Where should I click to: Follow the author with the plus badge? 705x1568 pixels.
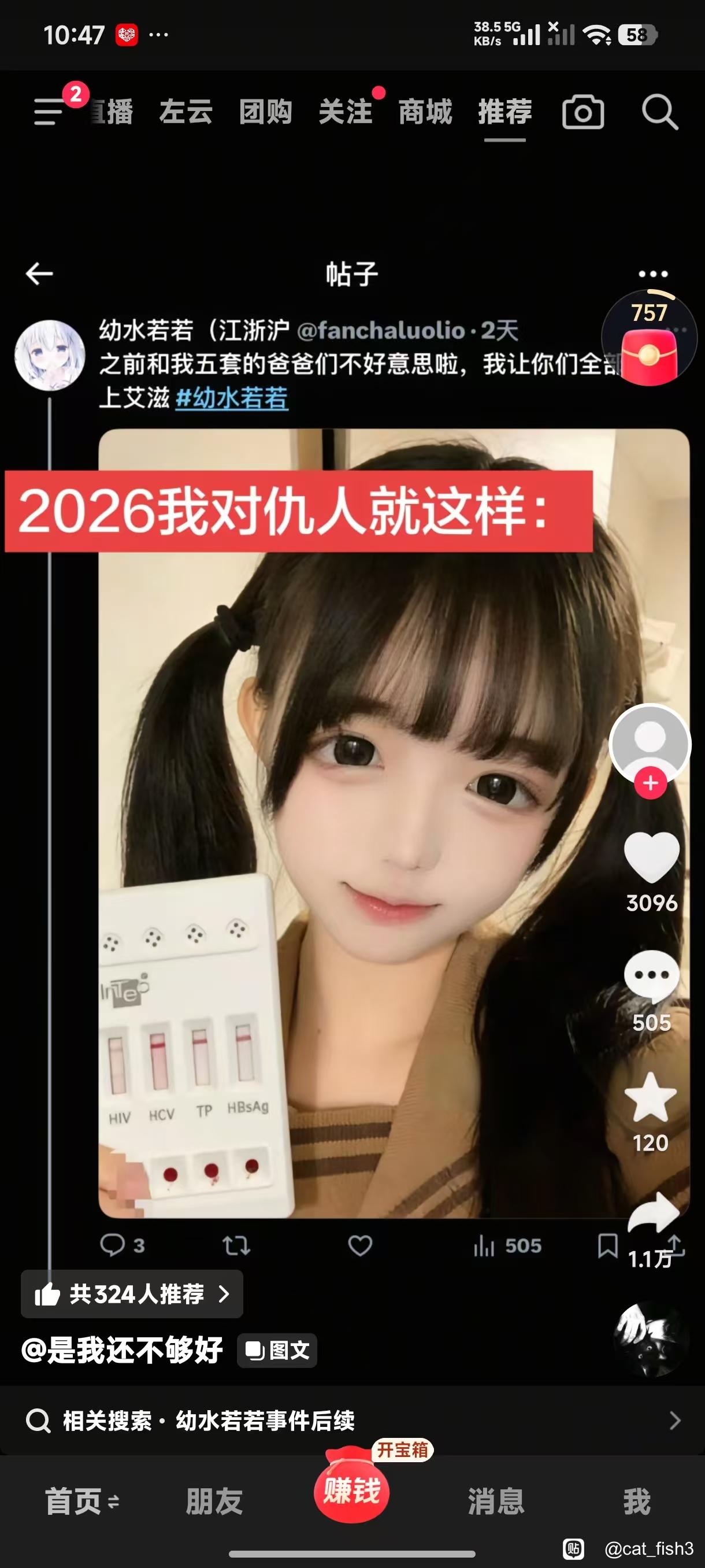point(650,783)
